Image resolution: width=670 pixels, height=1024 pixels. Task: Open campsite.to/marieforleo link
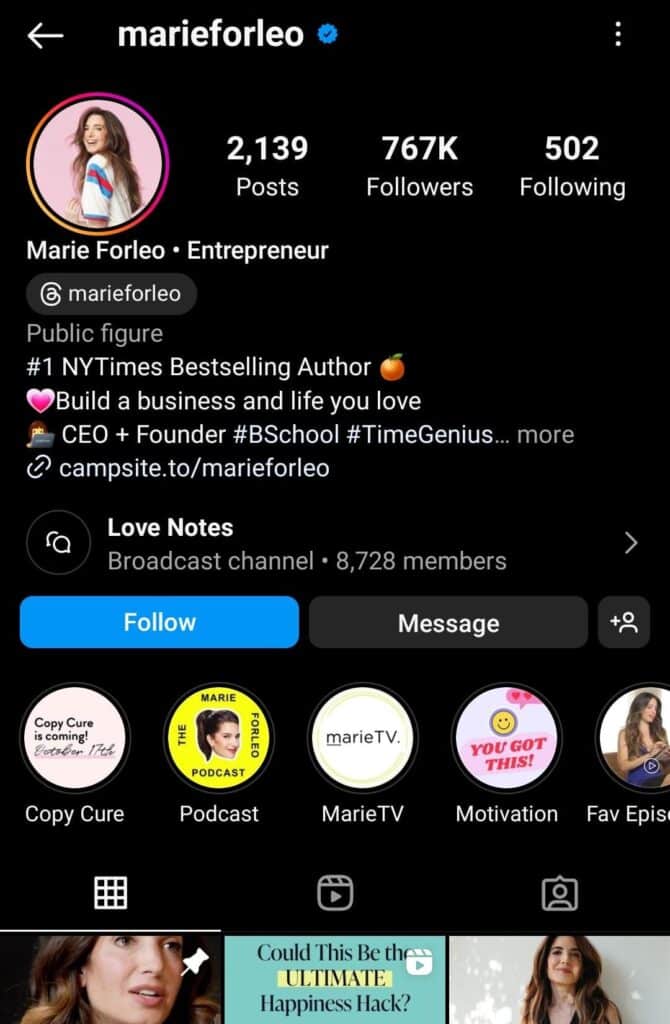tap(193, 467)
